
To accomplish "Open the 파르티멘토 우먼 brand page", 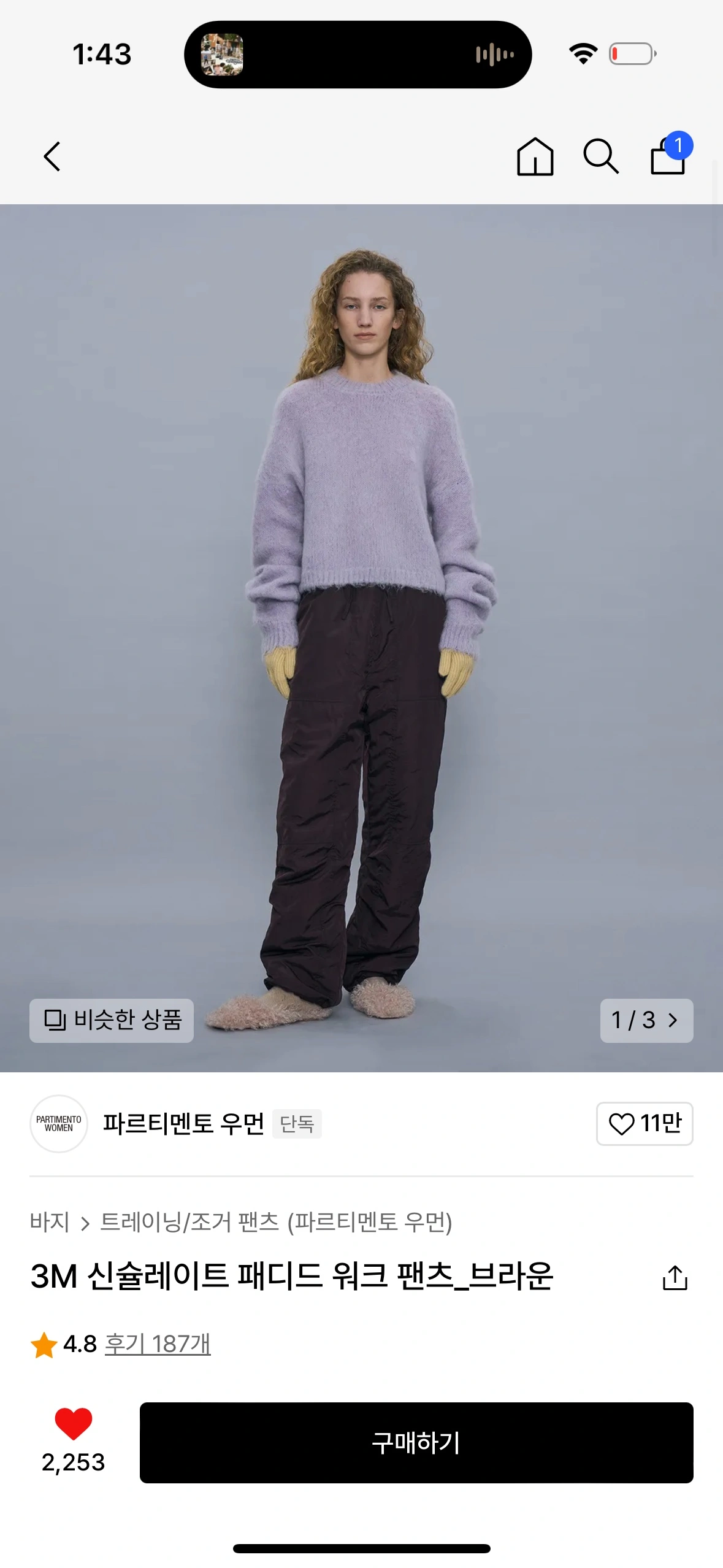I will pos(183,1123).
